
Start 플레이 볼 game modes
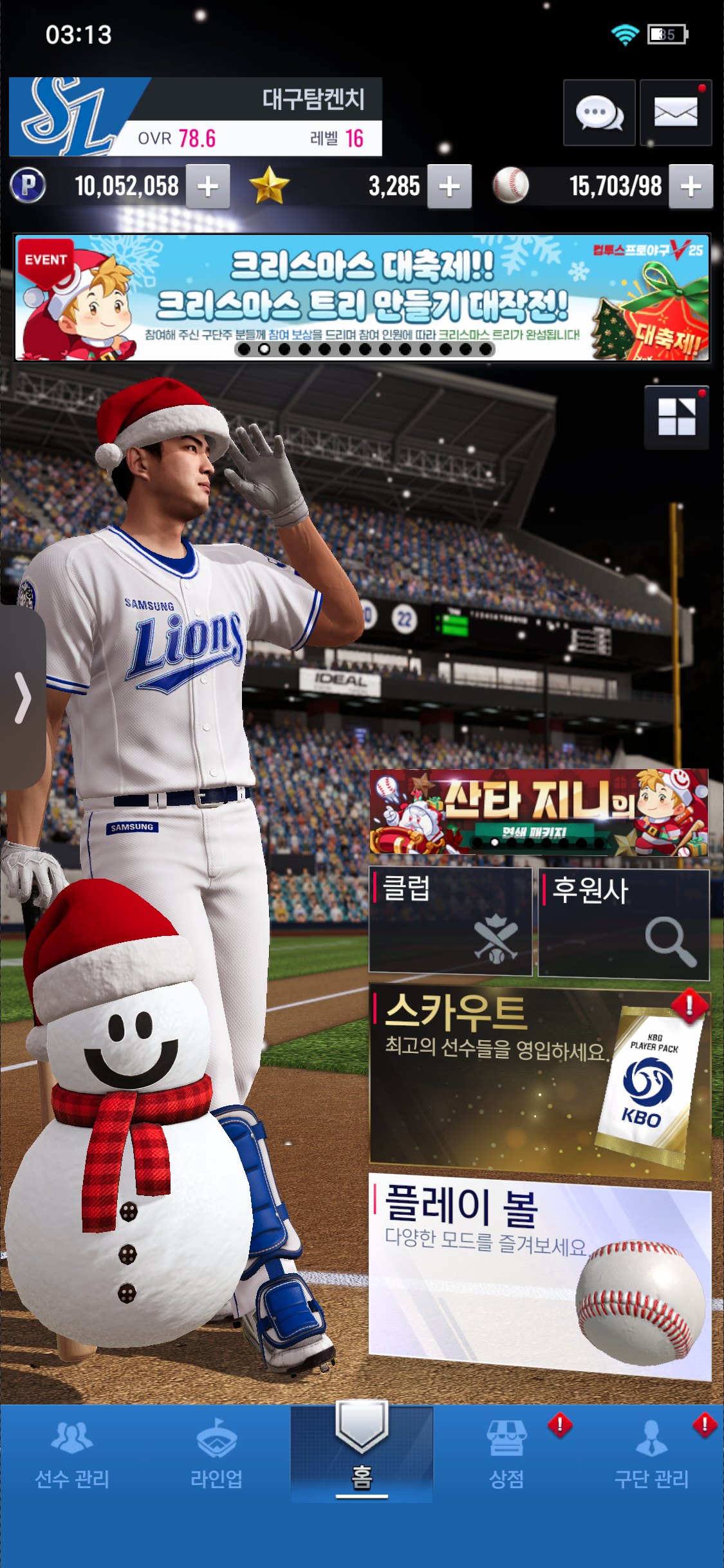(539, 1274)
